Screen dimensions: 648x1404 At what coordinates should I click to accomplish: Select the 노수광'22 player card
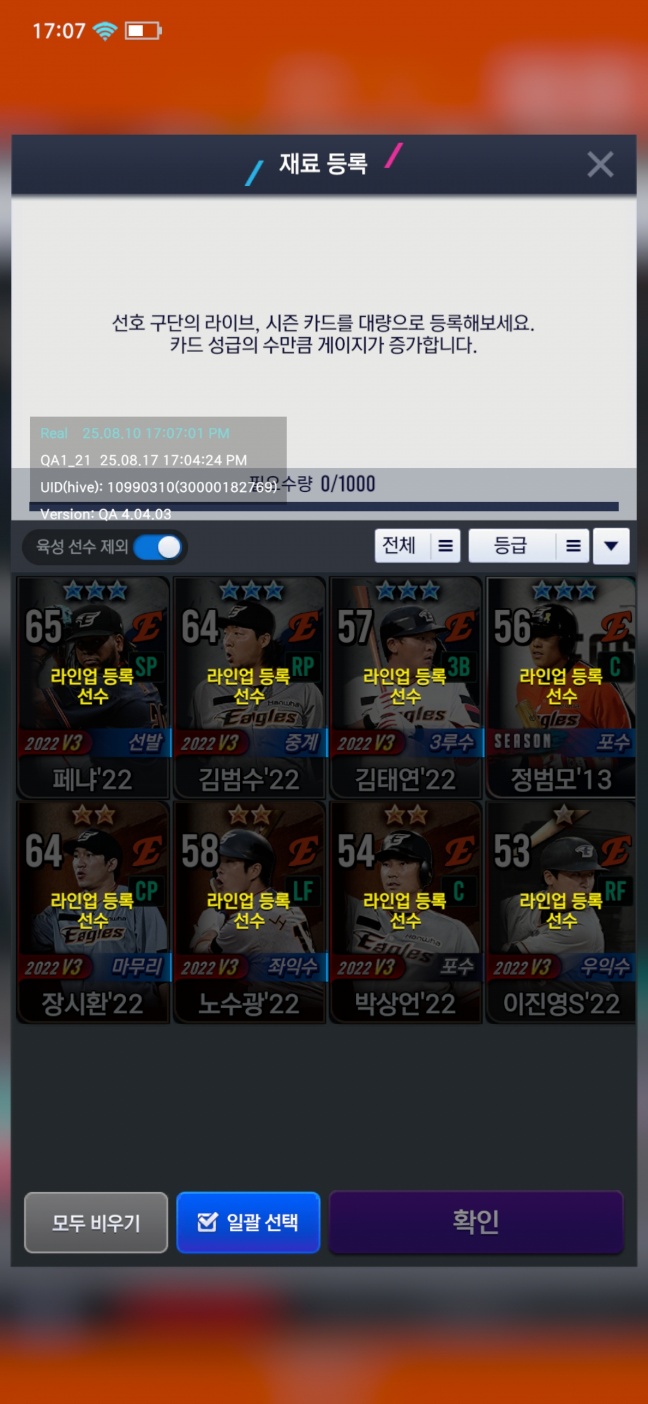click(x=249, y=910)
